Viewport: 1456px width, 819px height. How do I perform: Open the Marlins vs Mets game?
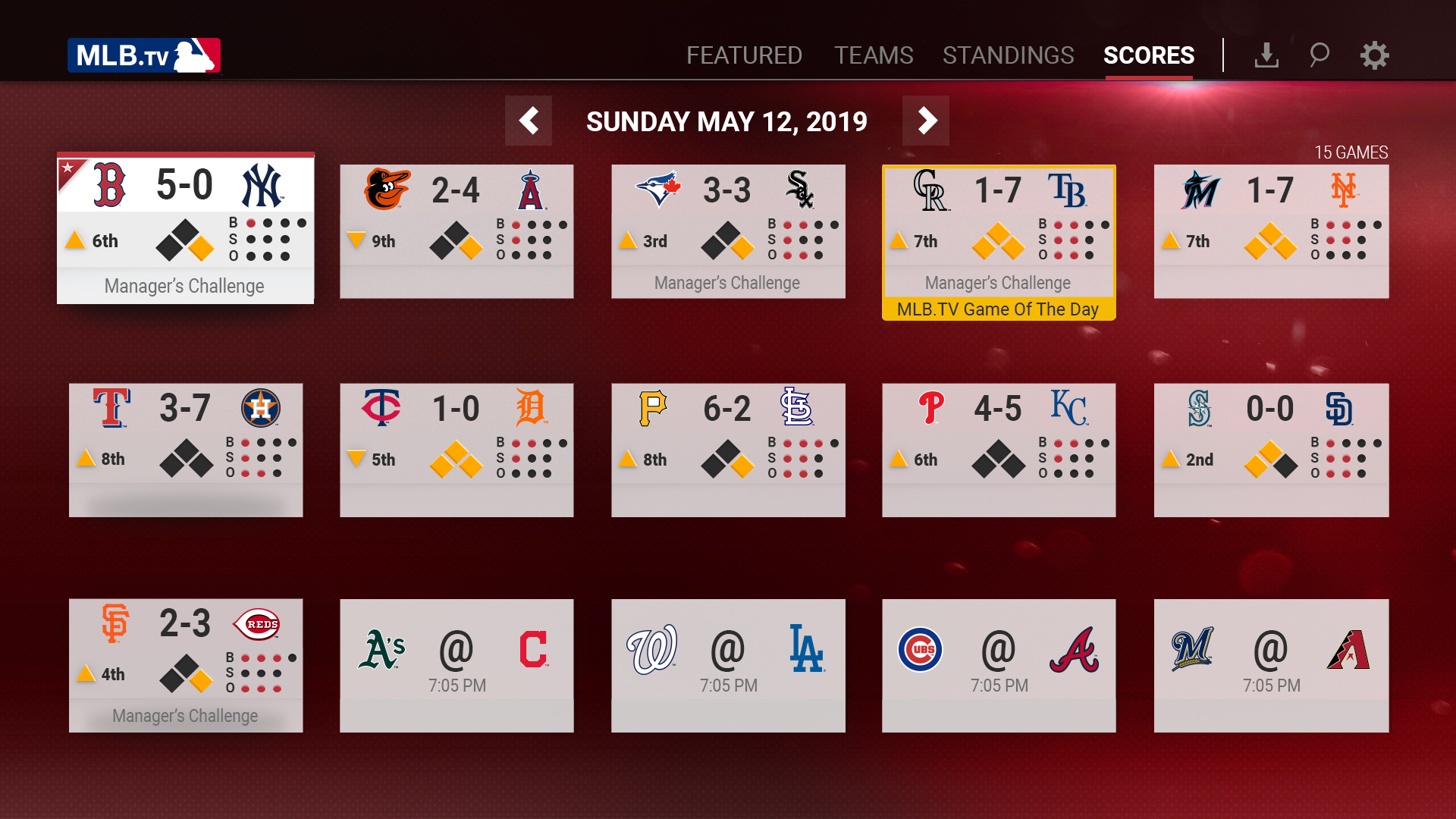tap(1271, 231)
